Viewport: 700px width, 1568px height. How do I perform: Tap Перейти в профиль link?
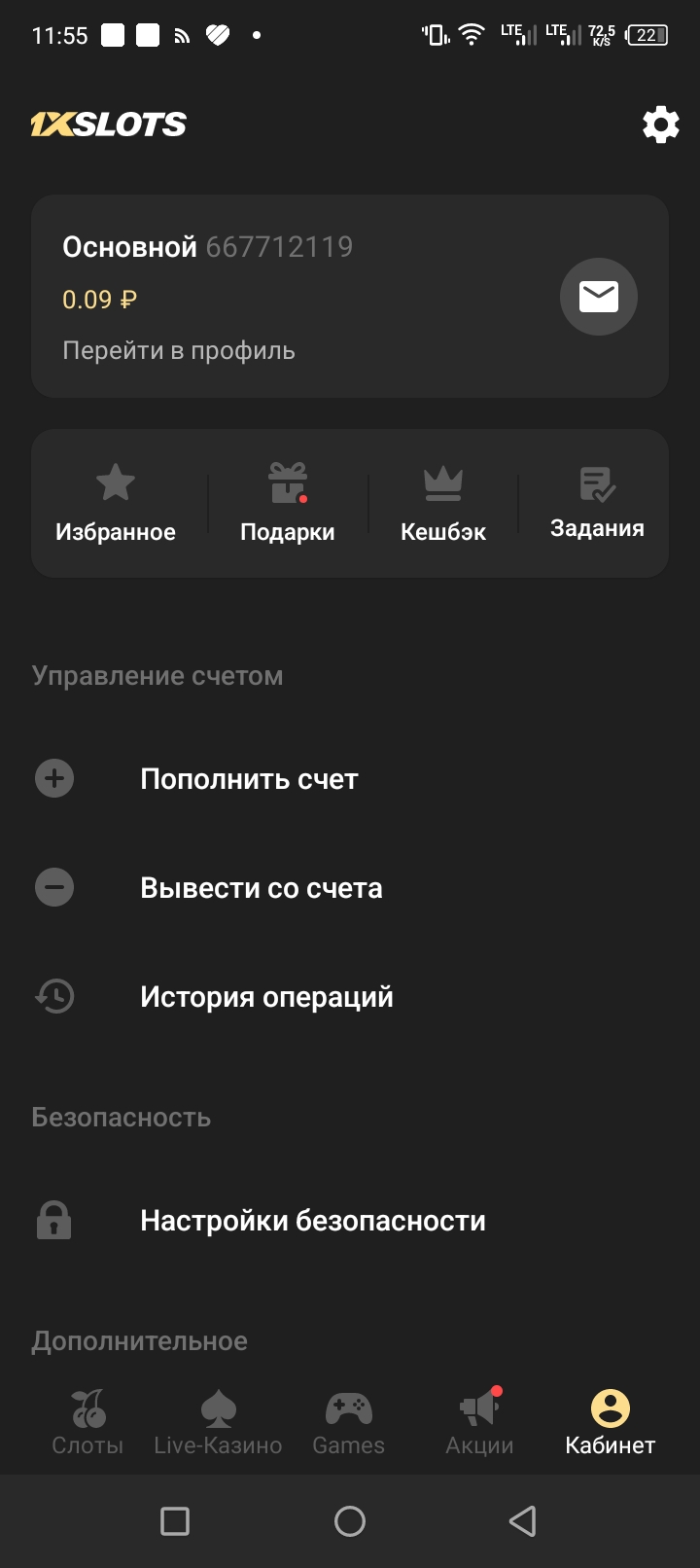179,351
